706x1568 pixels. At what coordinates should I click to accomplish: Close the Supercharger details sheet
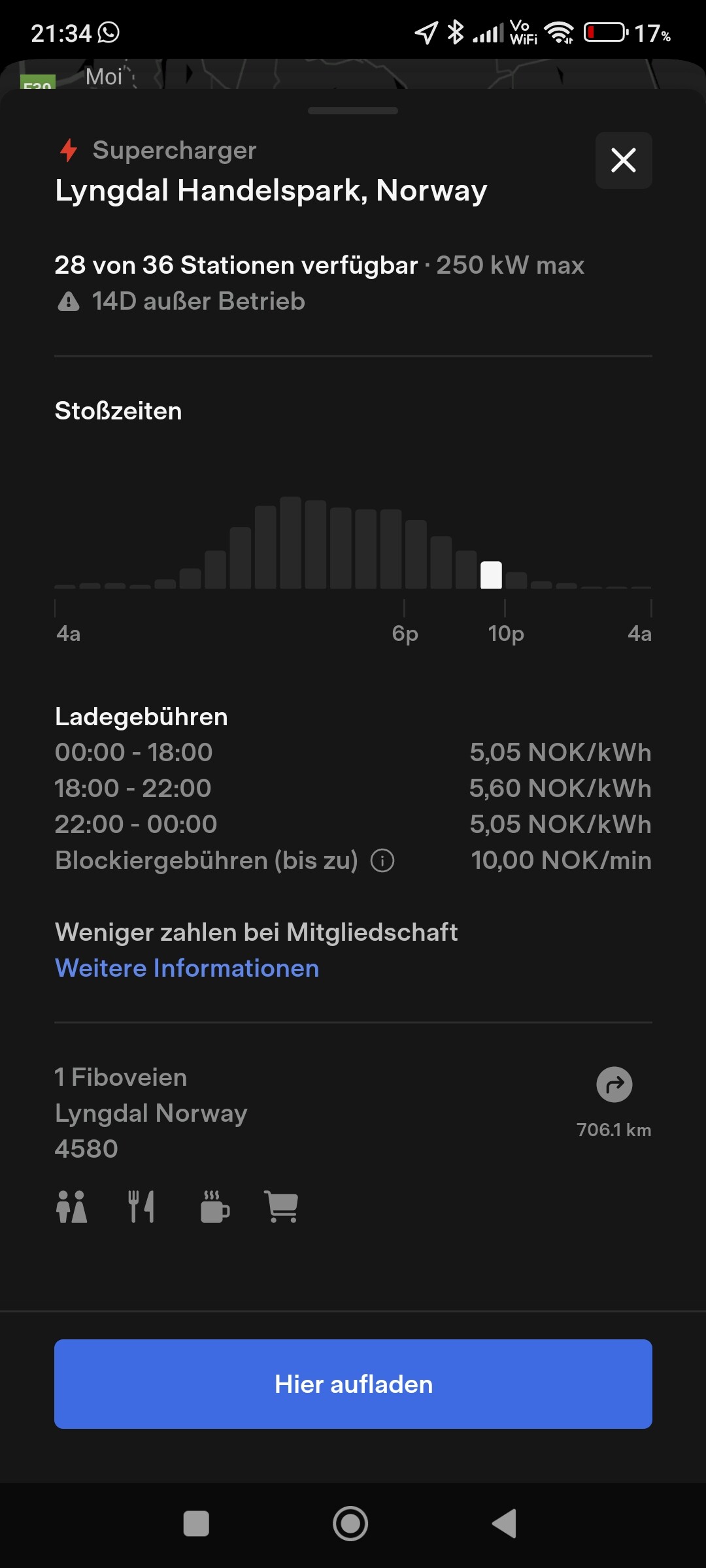(x=624, y=160)
